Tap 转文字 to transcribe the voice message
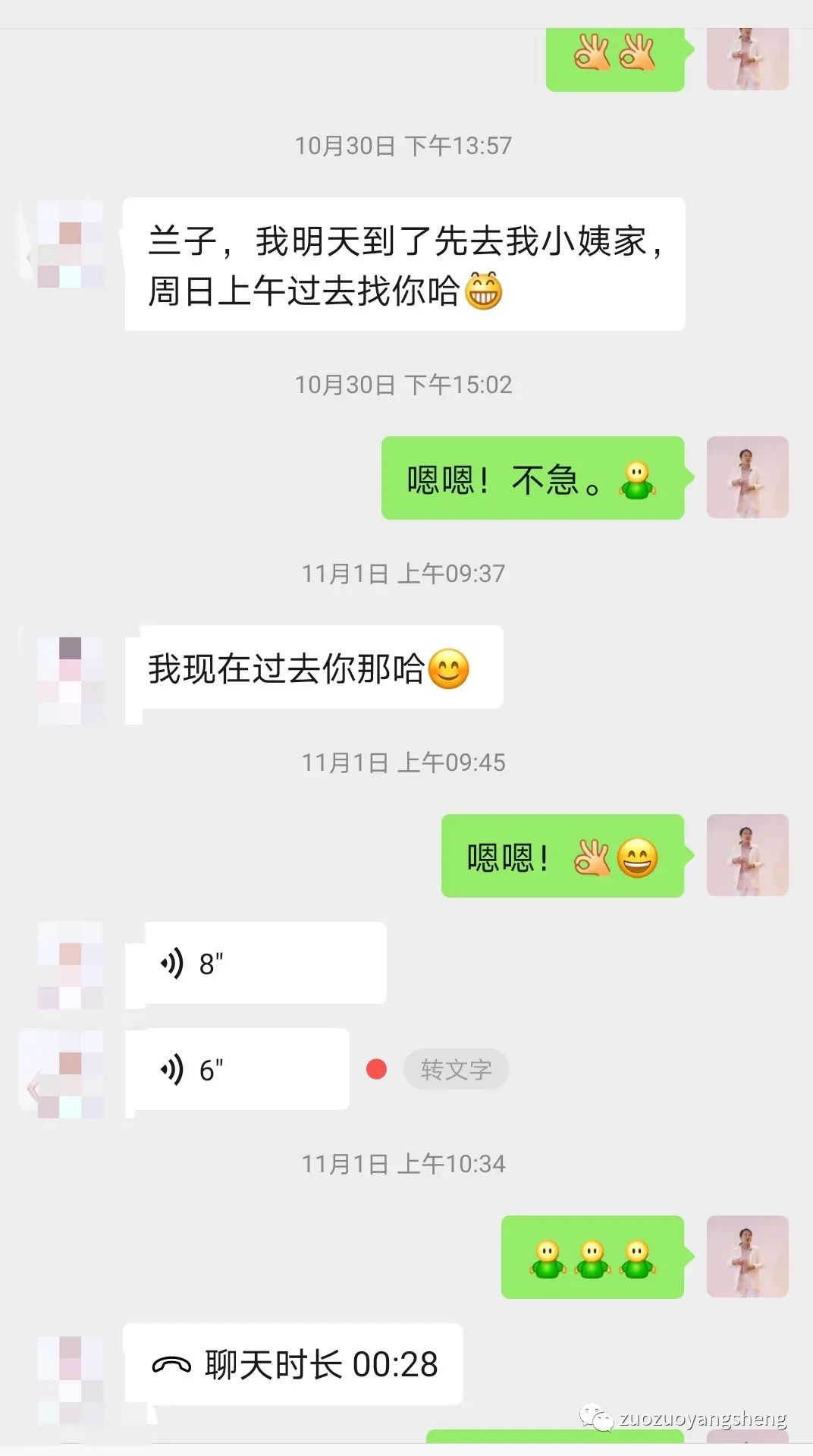Screen dimensions: 813x1456 (x=456, y=1069)
